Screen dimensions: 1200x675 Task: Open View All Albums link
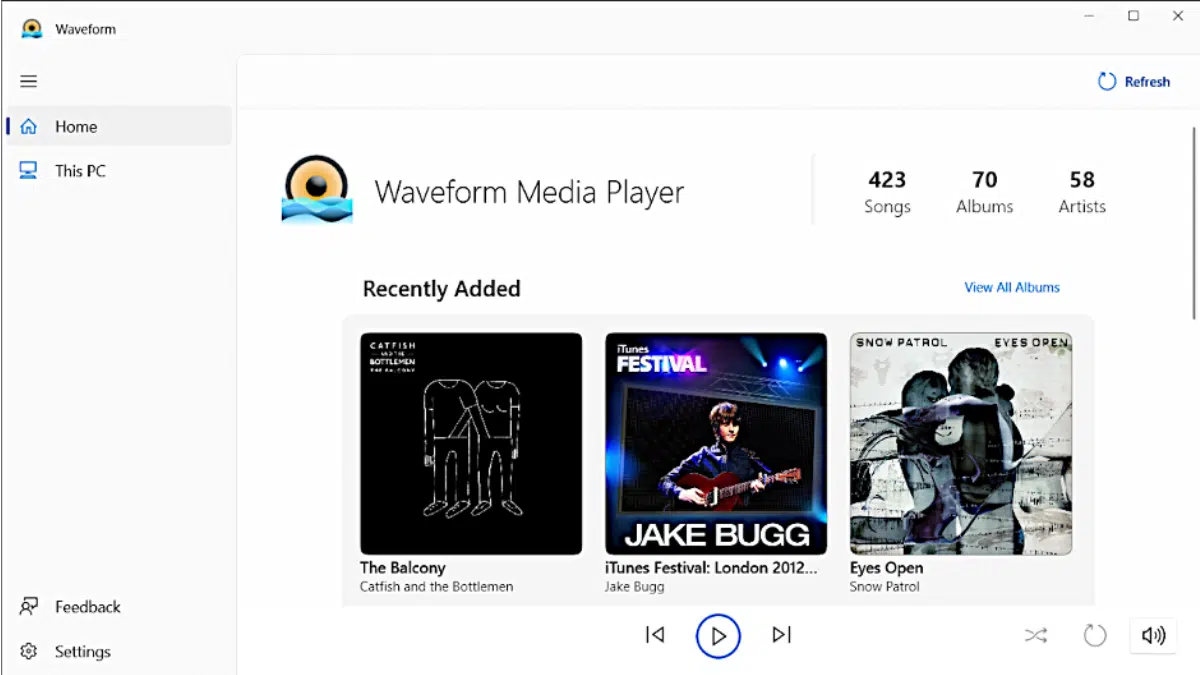(1011, 287)
